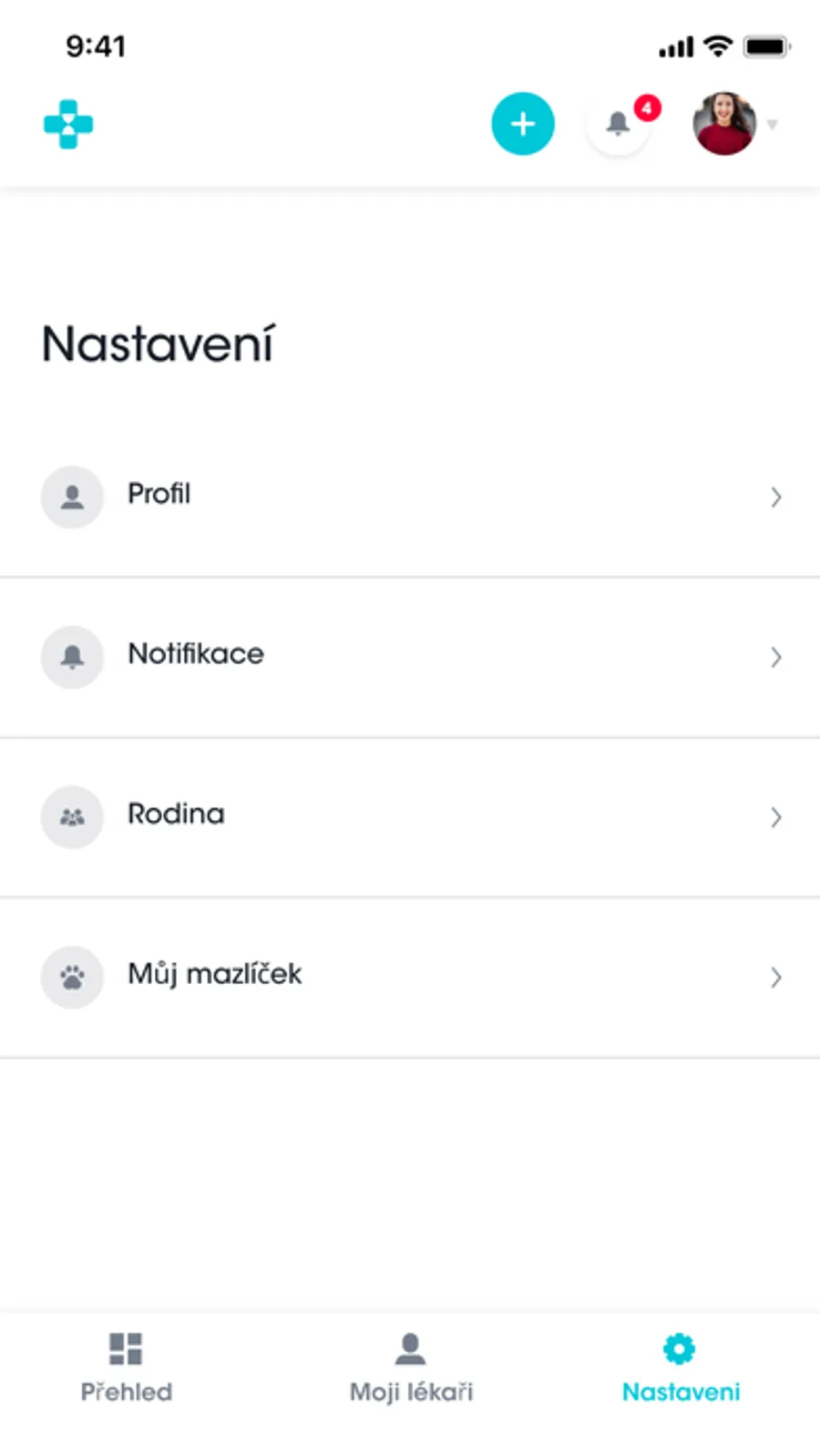Select the Rodina family group icon
This screenshot has height=1456, width=820.
(x=72, y=817)
